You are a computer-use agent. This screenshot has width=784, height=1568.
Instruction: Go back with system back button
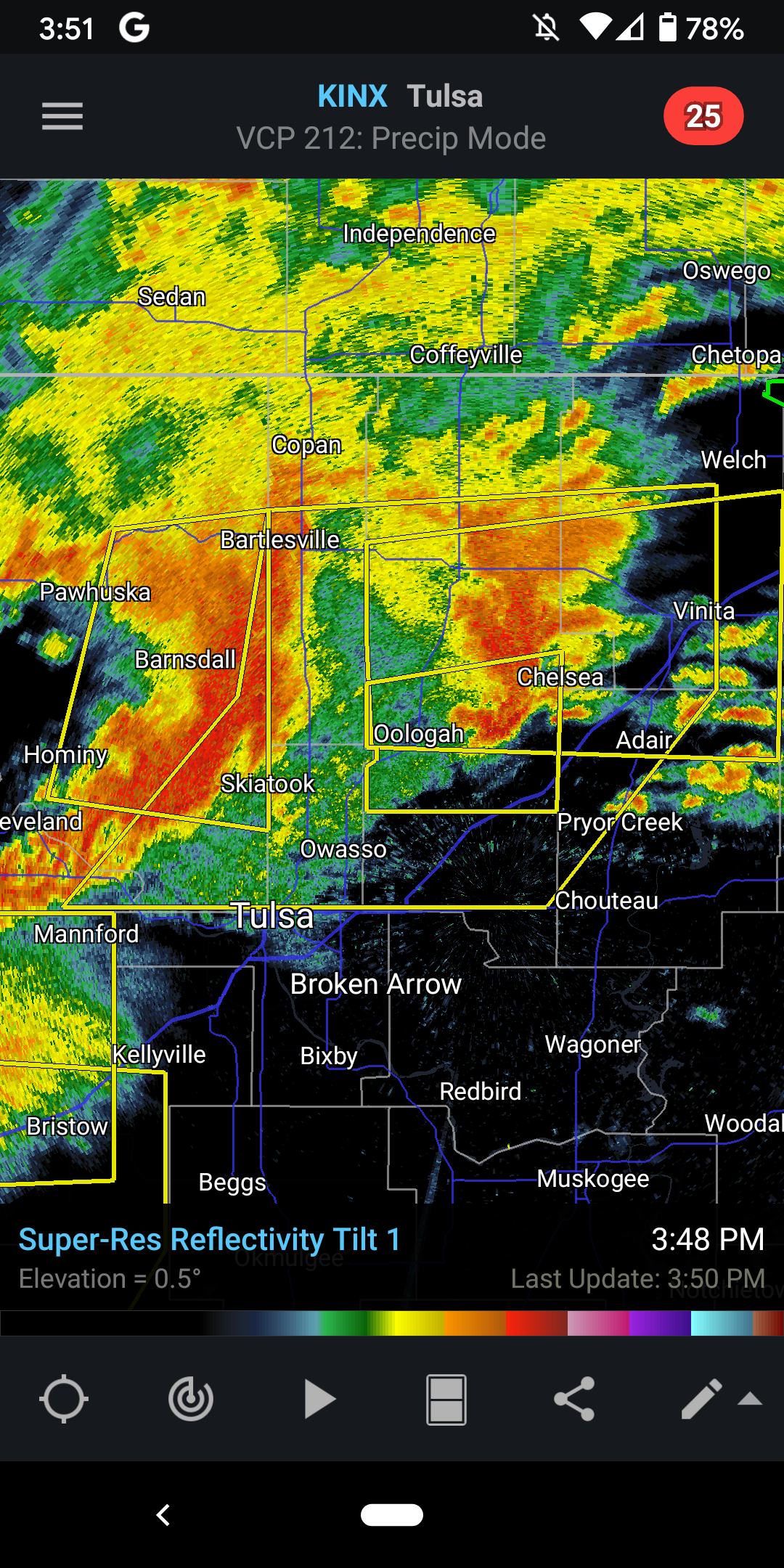(x=163, y=1515)
